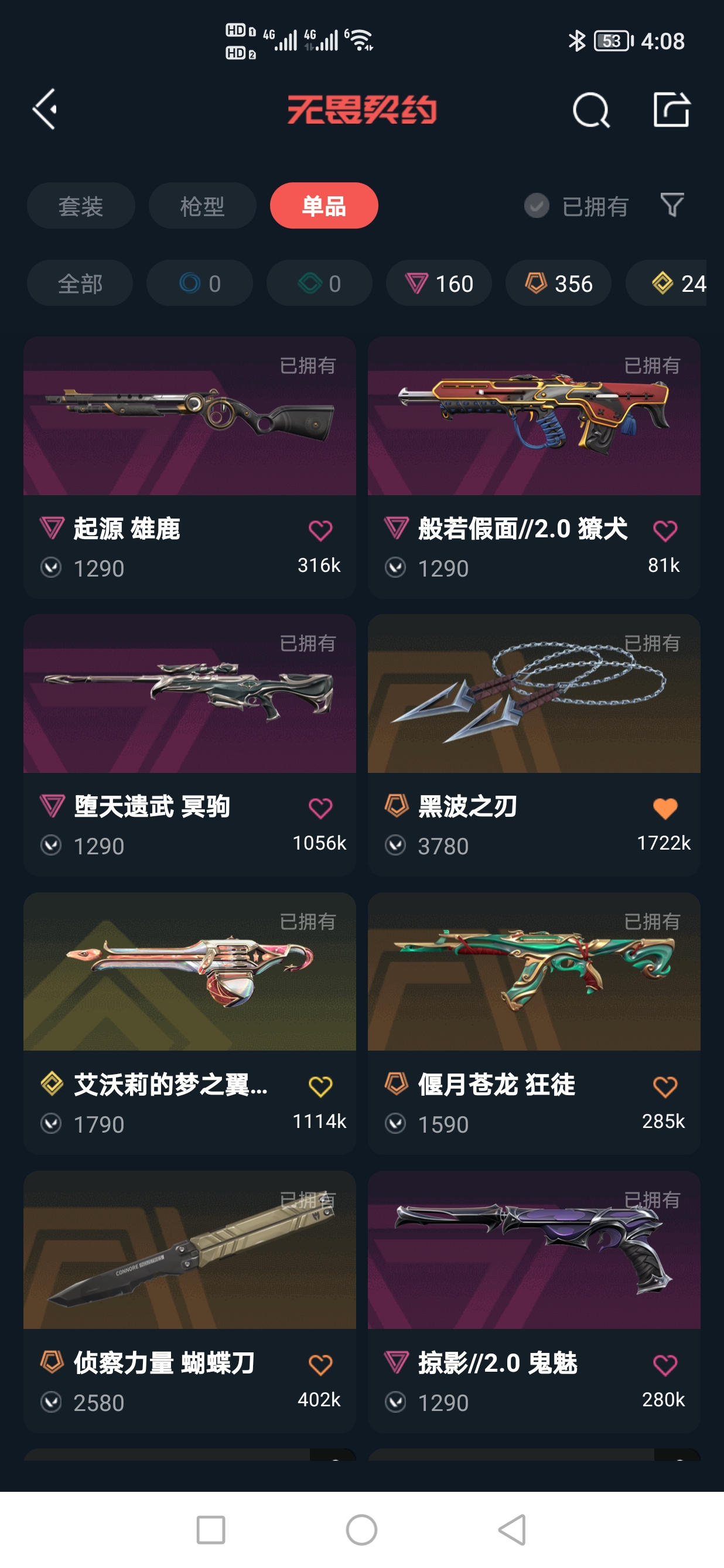Click the share icon in top right

click(x=672, y=110)
